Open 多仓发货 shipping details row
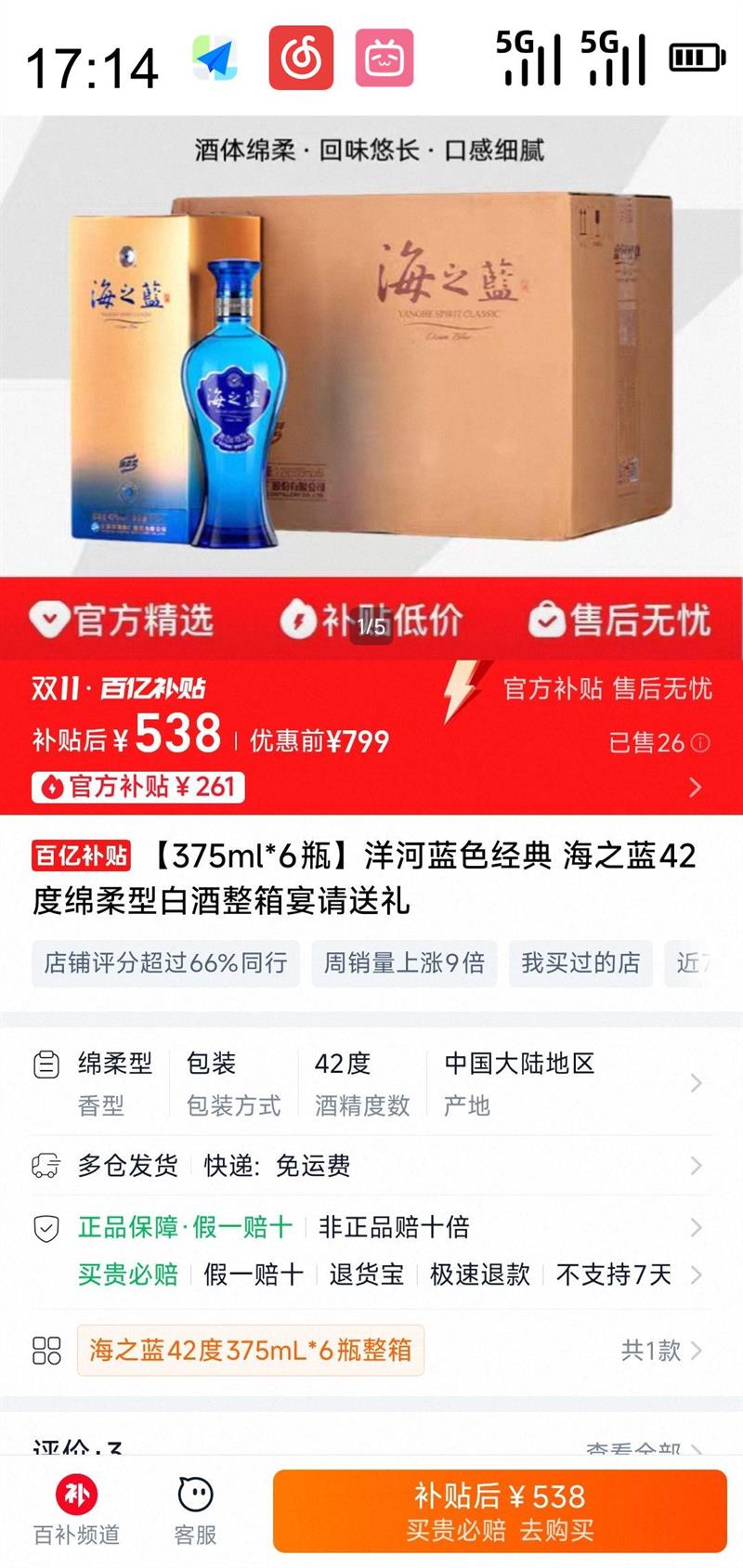The height and width of the screenshot is (1568, 743). (371, 1166)
